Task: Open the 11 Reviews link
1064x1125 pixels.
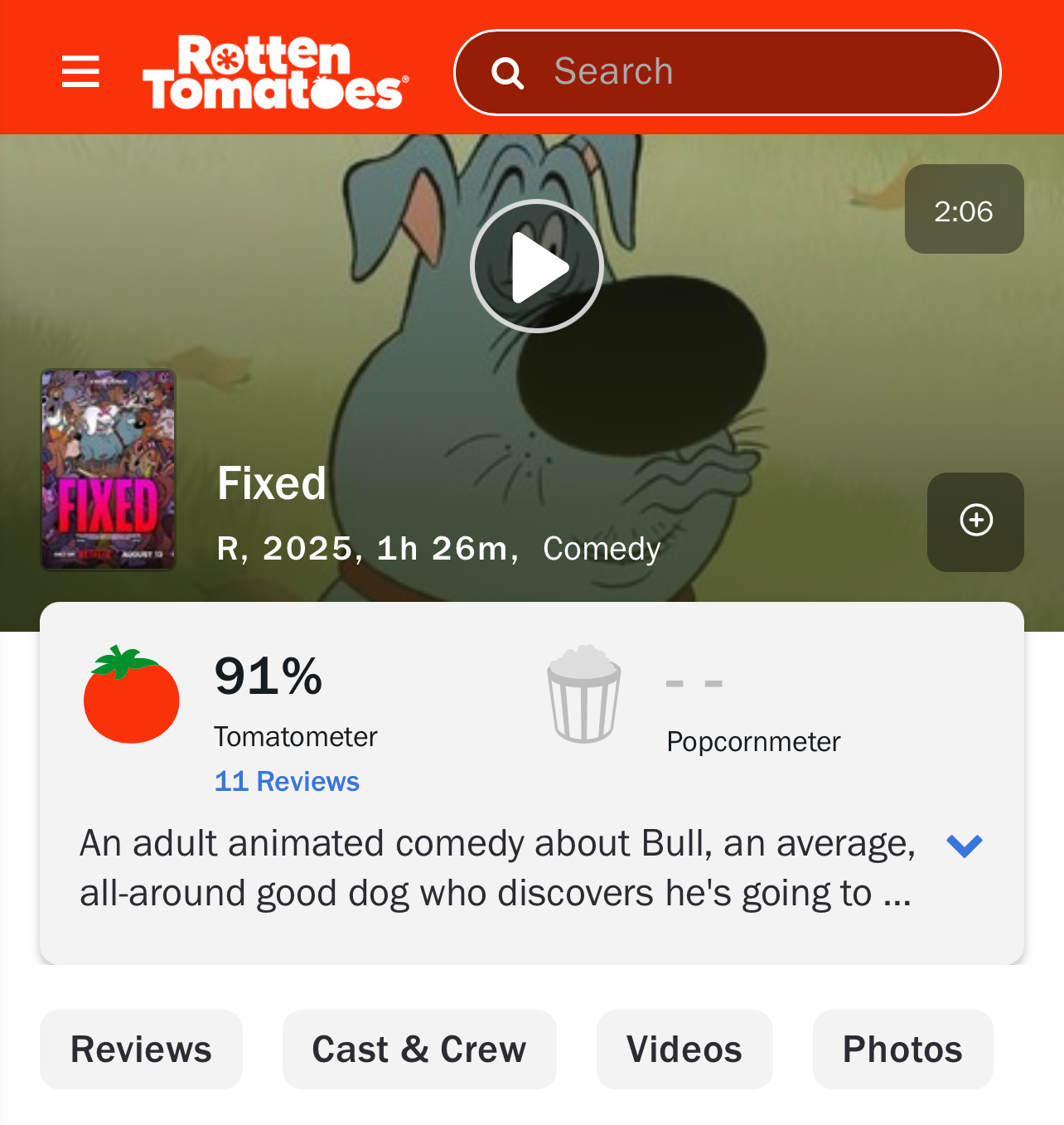Action: 287,781
